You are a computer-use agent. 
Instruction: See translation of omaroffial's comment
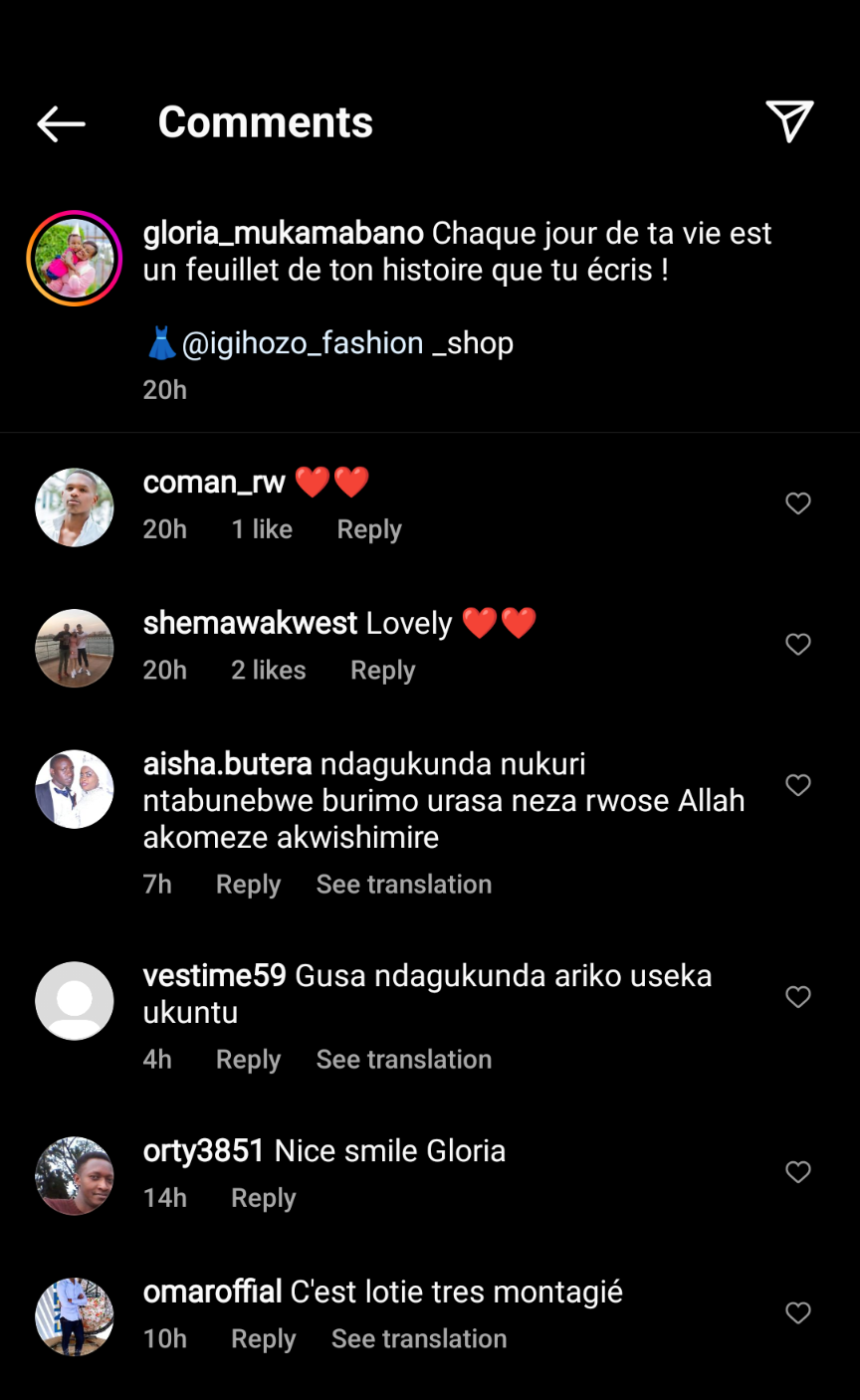click(x=419, y=1339)
